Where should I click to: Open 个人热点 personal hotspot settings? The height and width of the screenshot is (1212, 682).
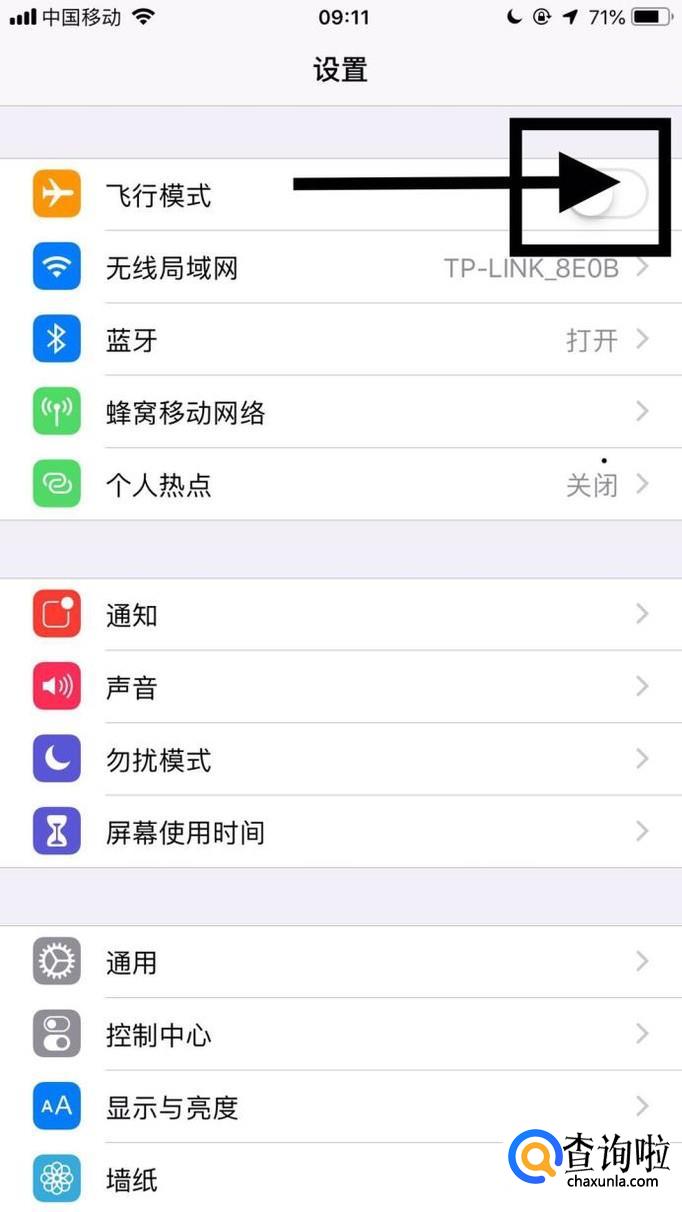point(340,485)
